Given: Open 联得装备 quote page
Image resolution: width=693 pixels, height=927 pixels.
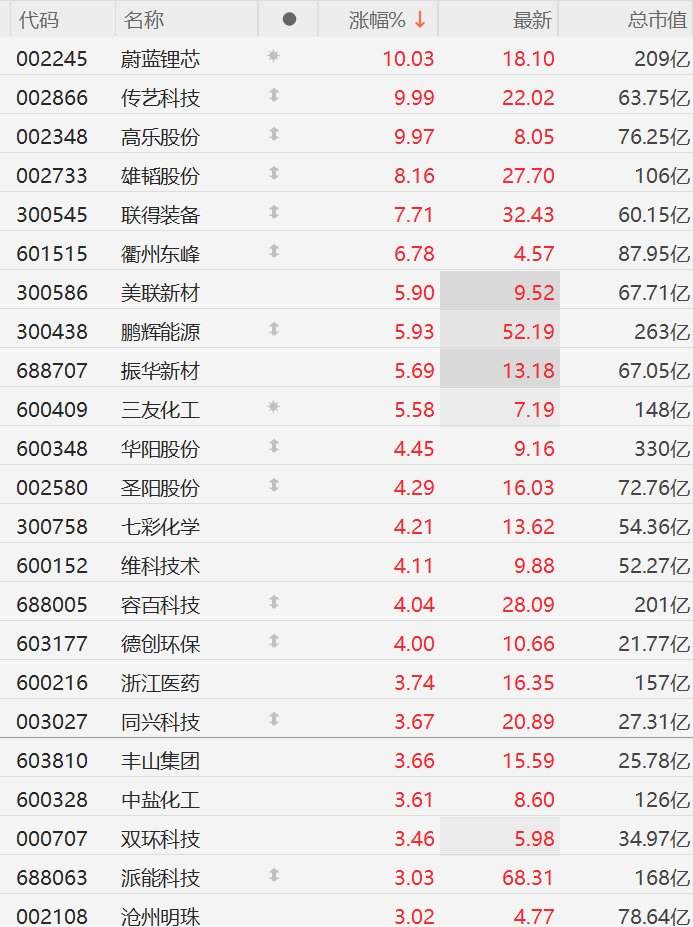Looking at the screenshot, I should [x=160, y=215].
